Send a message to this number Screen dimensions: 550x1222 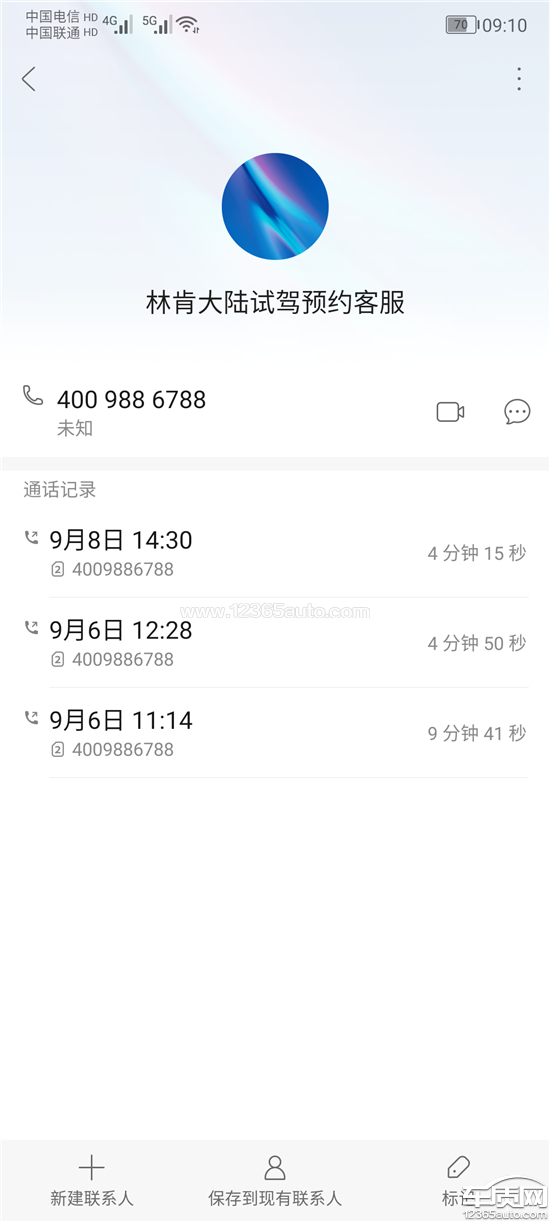click(x=517, y=412)
